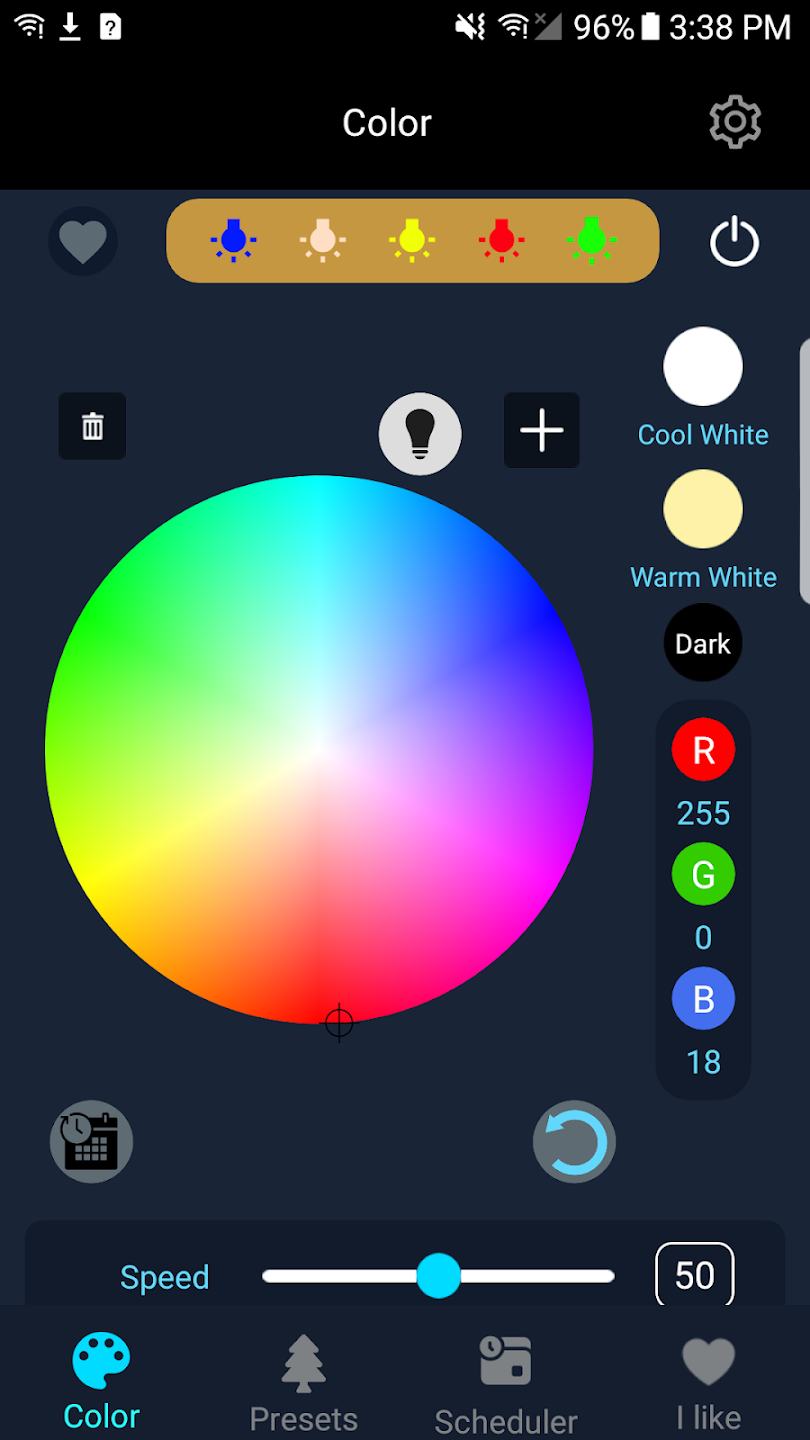Image resolution: width=810 pixels, height=1440 pixels.
Task: Toggle the power button
Action: coord(735,242)
